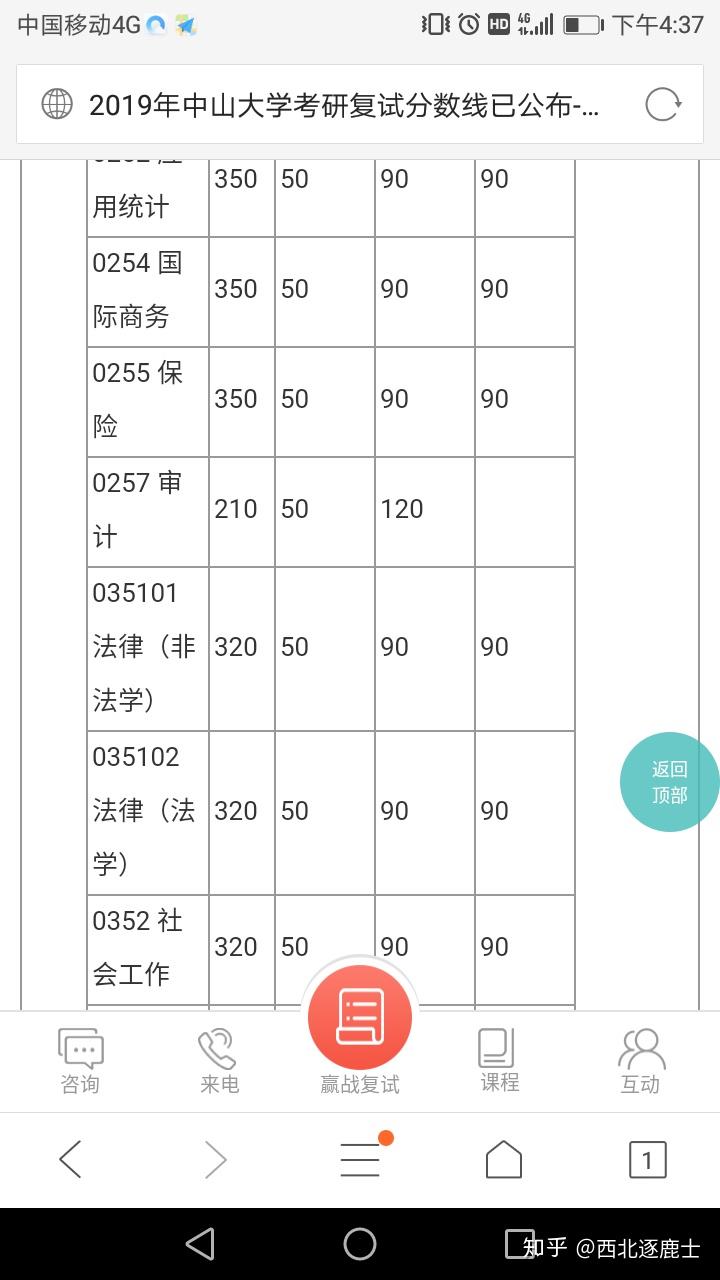This screenshot has width=720, height=1280.
Task: Open tab switcher showing 1
Action: pyautogui.click(x=647, y=1160)
